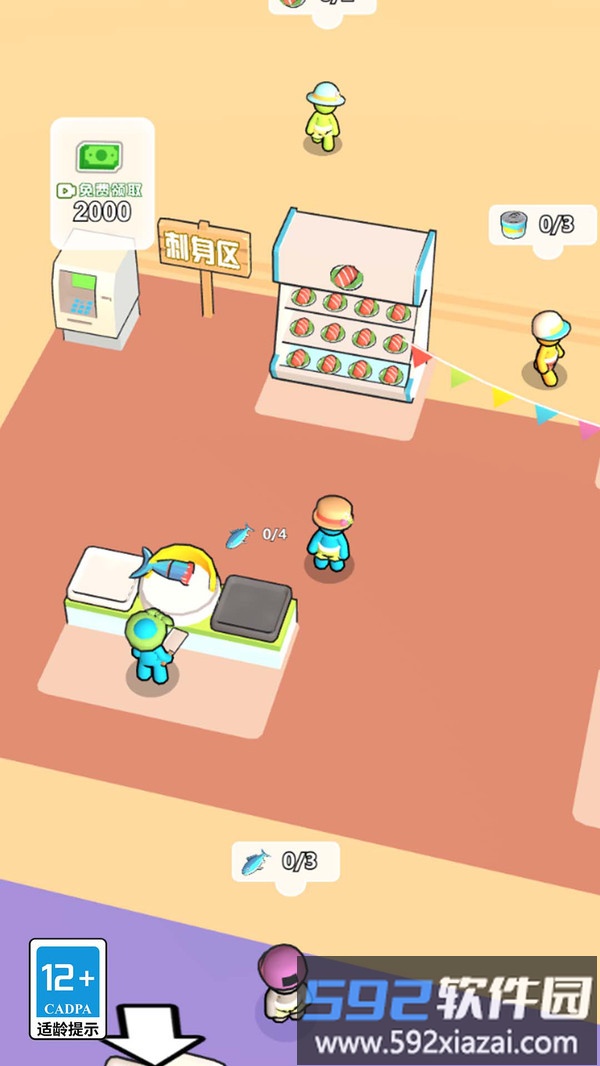Claim the free 2000 cash video reward
This screenshot has width=600, height=1066.
coord(102,182)
